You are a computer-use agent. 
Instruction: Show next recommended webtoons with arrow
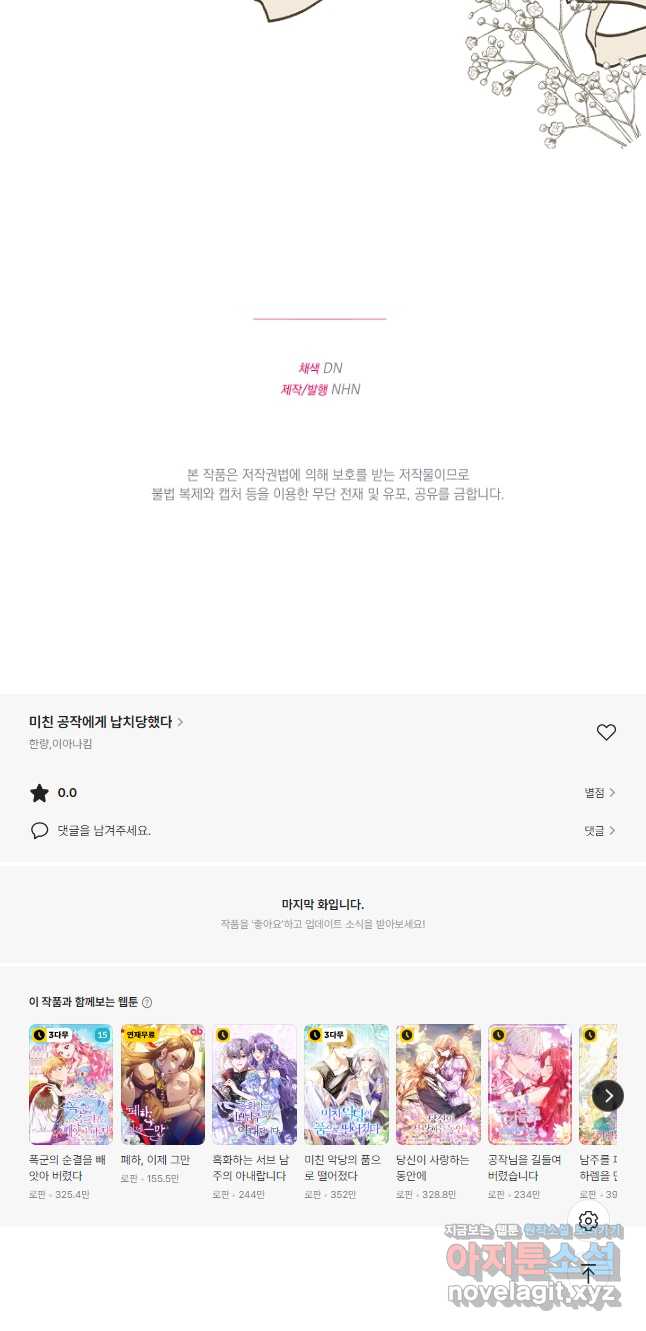coord(608,1096)
